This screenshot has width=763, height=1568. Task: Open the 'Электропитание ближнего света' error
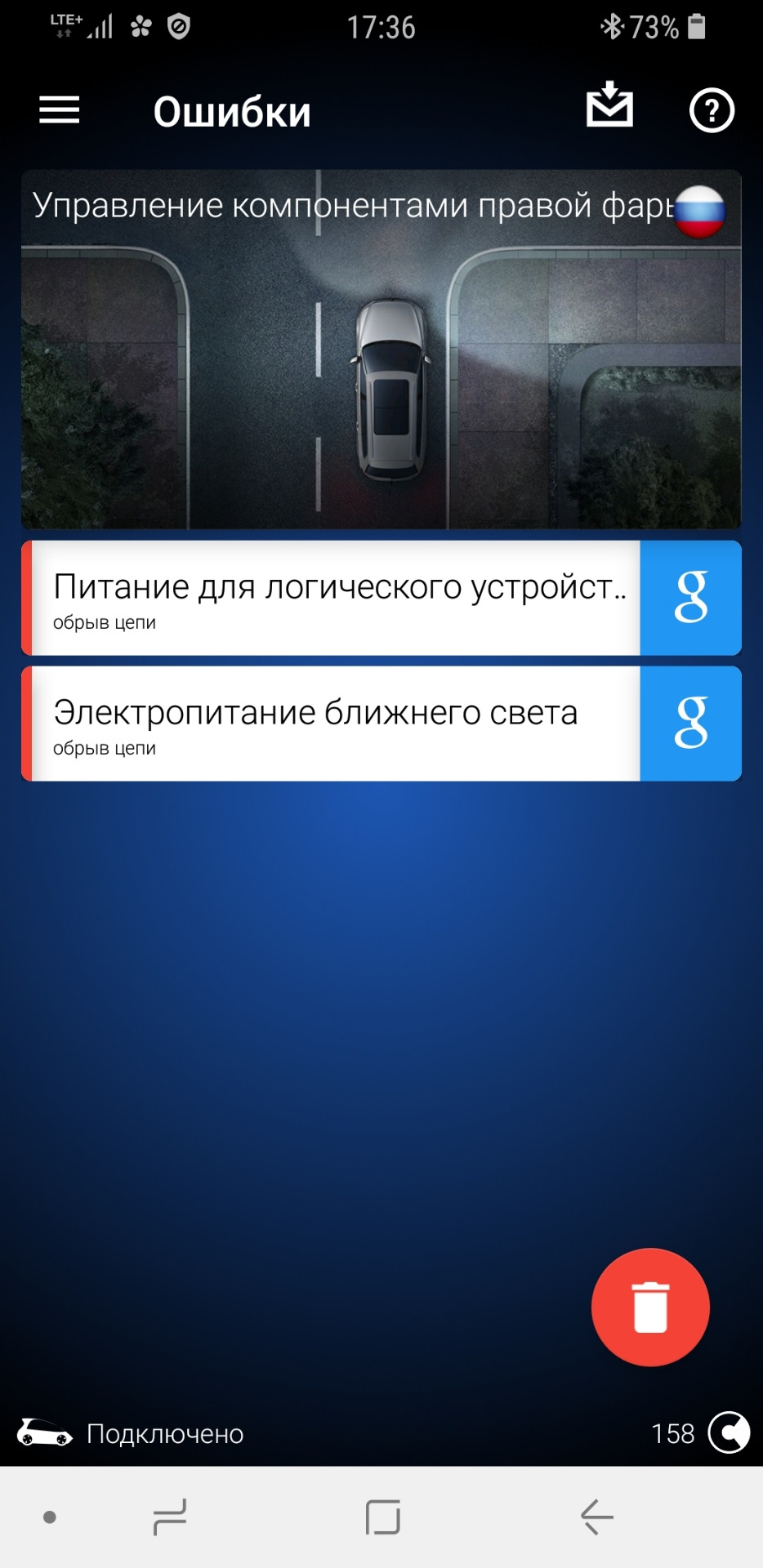(x=331, y=724)
